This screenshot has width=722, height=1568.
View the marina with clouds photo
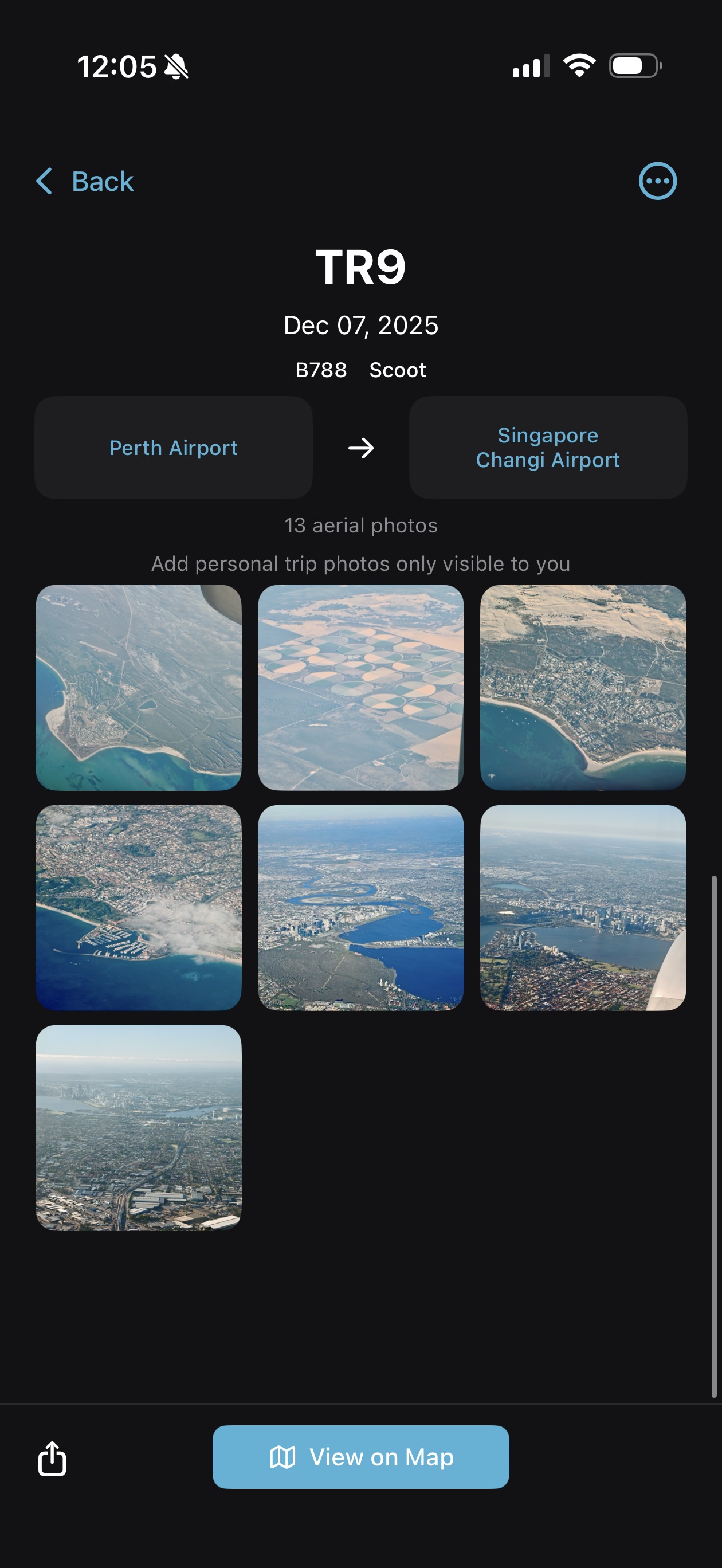(x=139, y=908)
